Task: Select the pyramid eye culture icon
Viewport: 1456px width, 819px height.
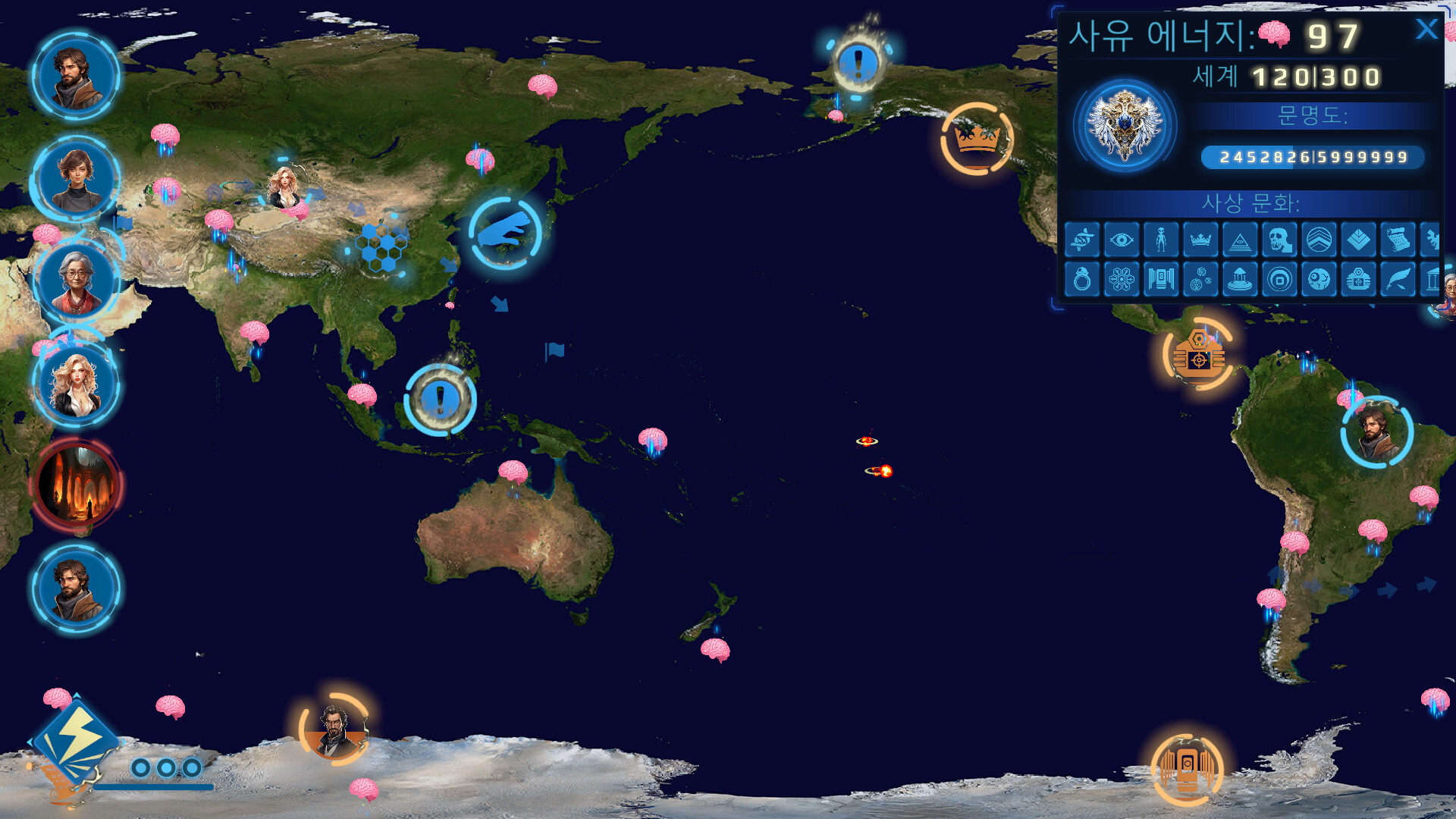Action: tap(1240, 241)
